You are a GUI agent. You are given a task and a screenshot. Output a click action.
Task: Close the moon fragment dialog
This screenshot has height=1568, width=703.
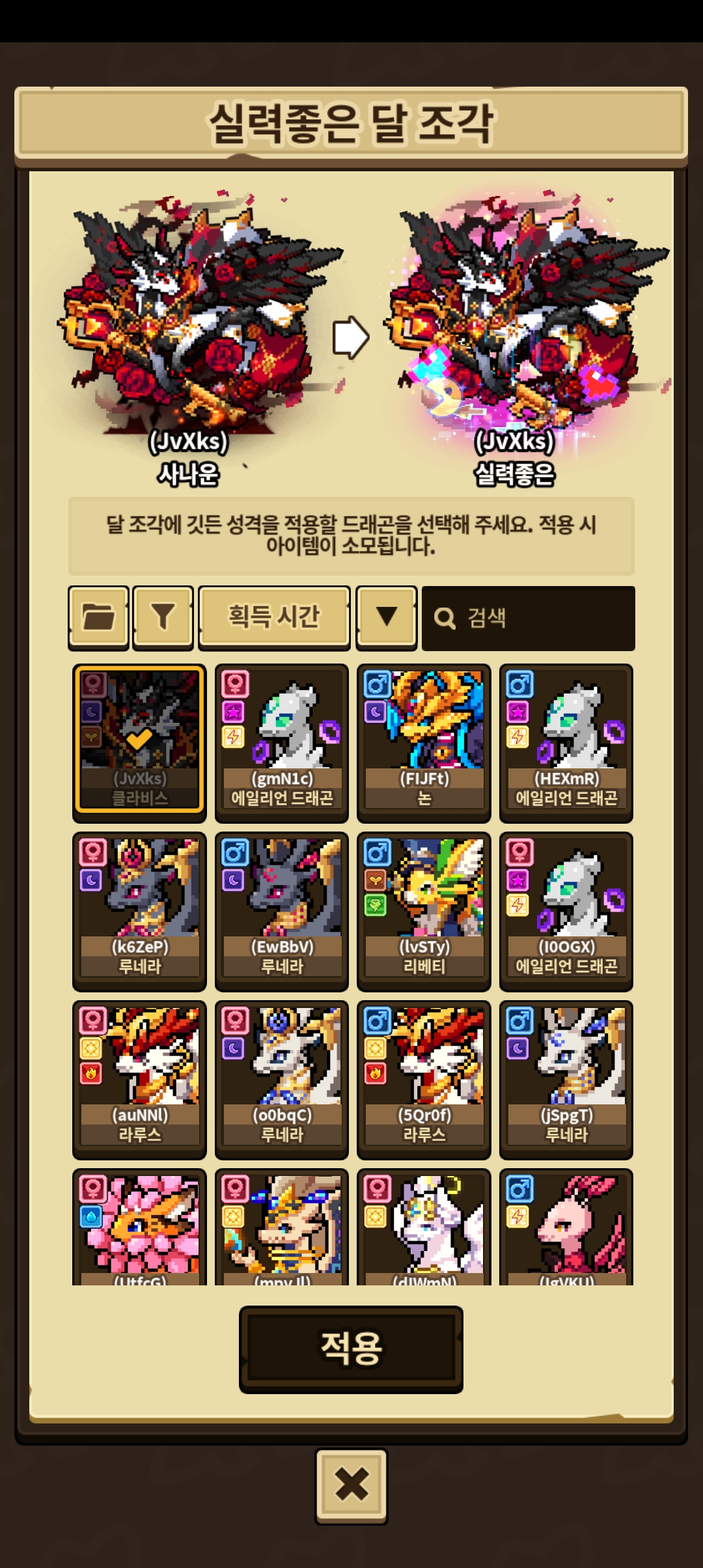[x=351, y=1485]
